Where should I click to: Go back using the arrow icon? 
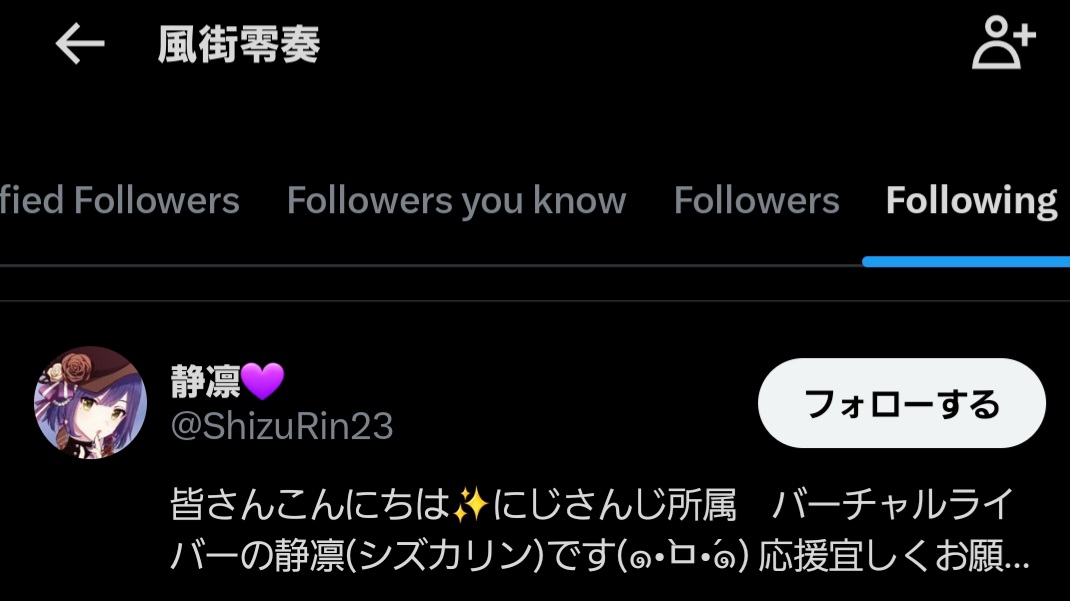tap(80, 45)
